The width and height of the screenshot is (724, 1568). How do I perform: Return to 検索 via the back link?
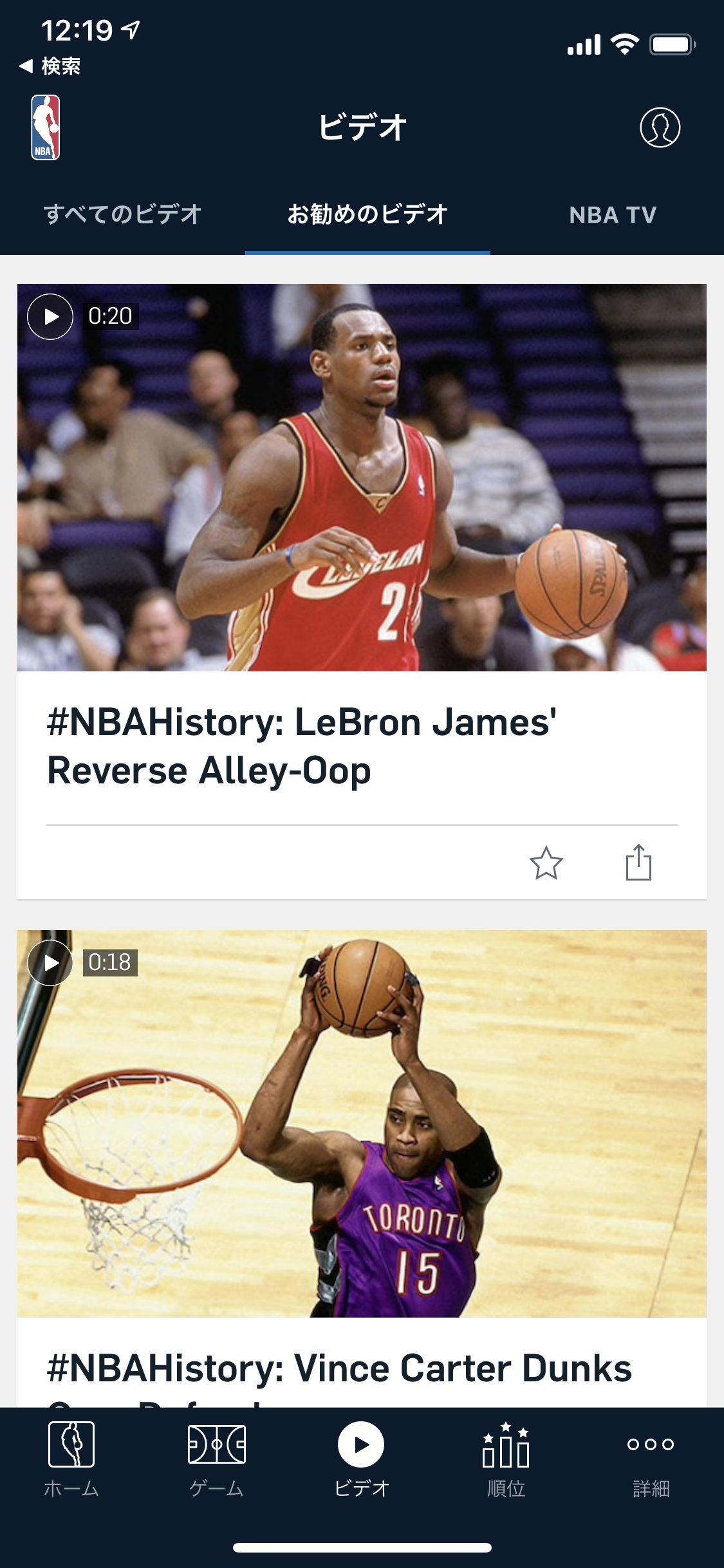pyautogui.click(x=50, y=66)
